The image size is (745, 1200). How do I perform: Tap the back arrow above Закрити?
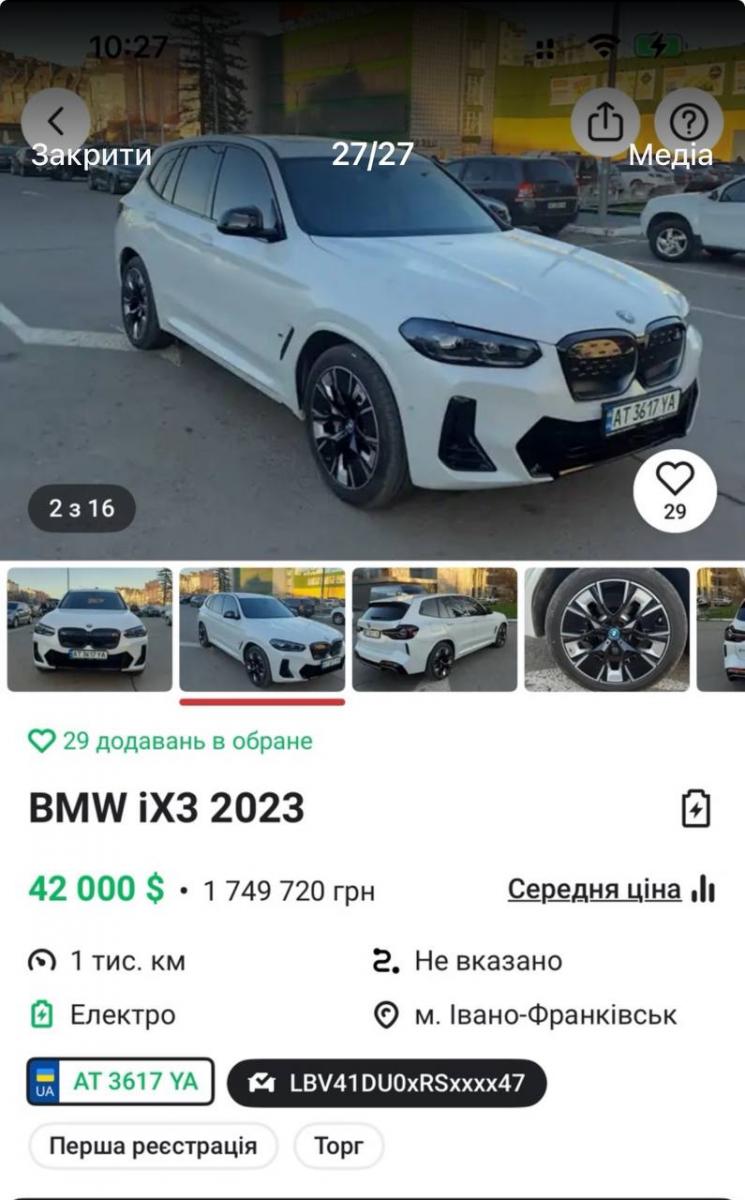tap(57, 120)
